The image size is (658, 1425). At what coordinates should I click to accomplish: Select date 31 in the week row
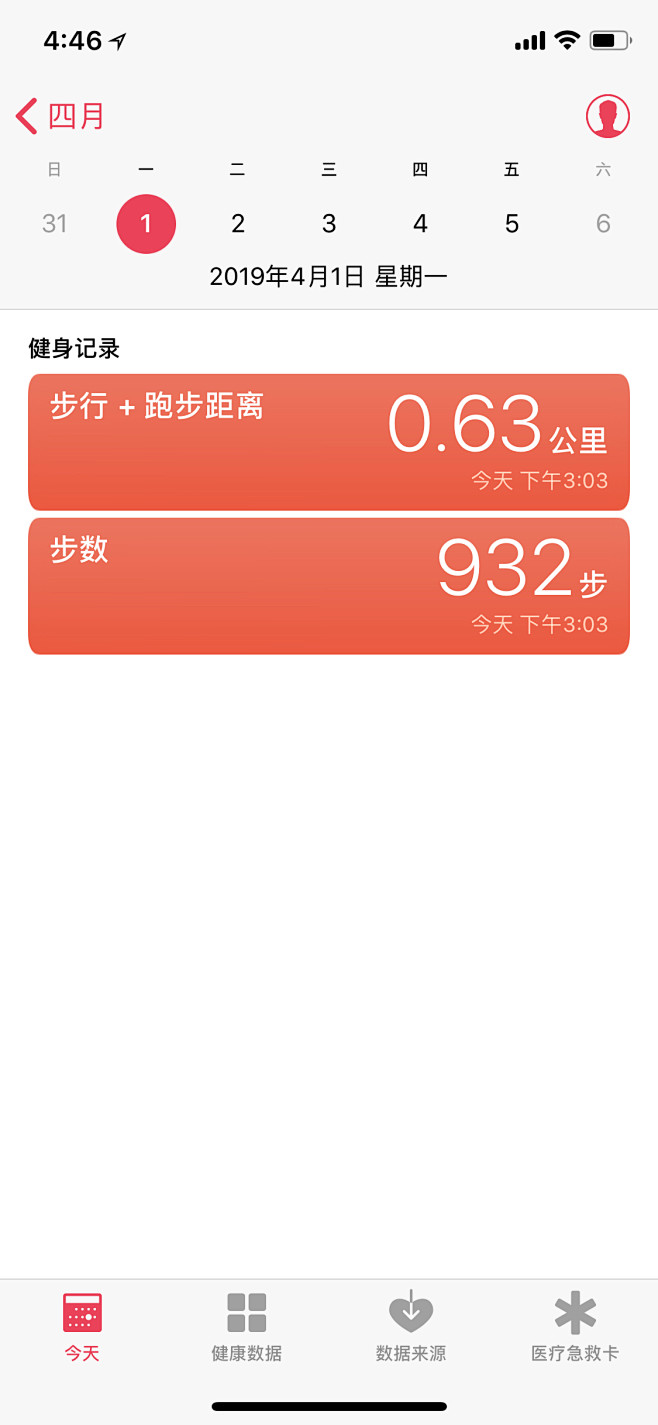coord(55,223)
